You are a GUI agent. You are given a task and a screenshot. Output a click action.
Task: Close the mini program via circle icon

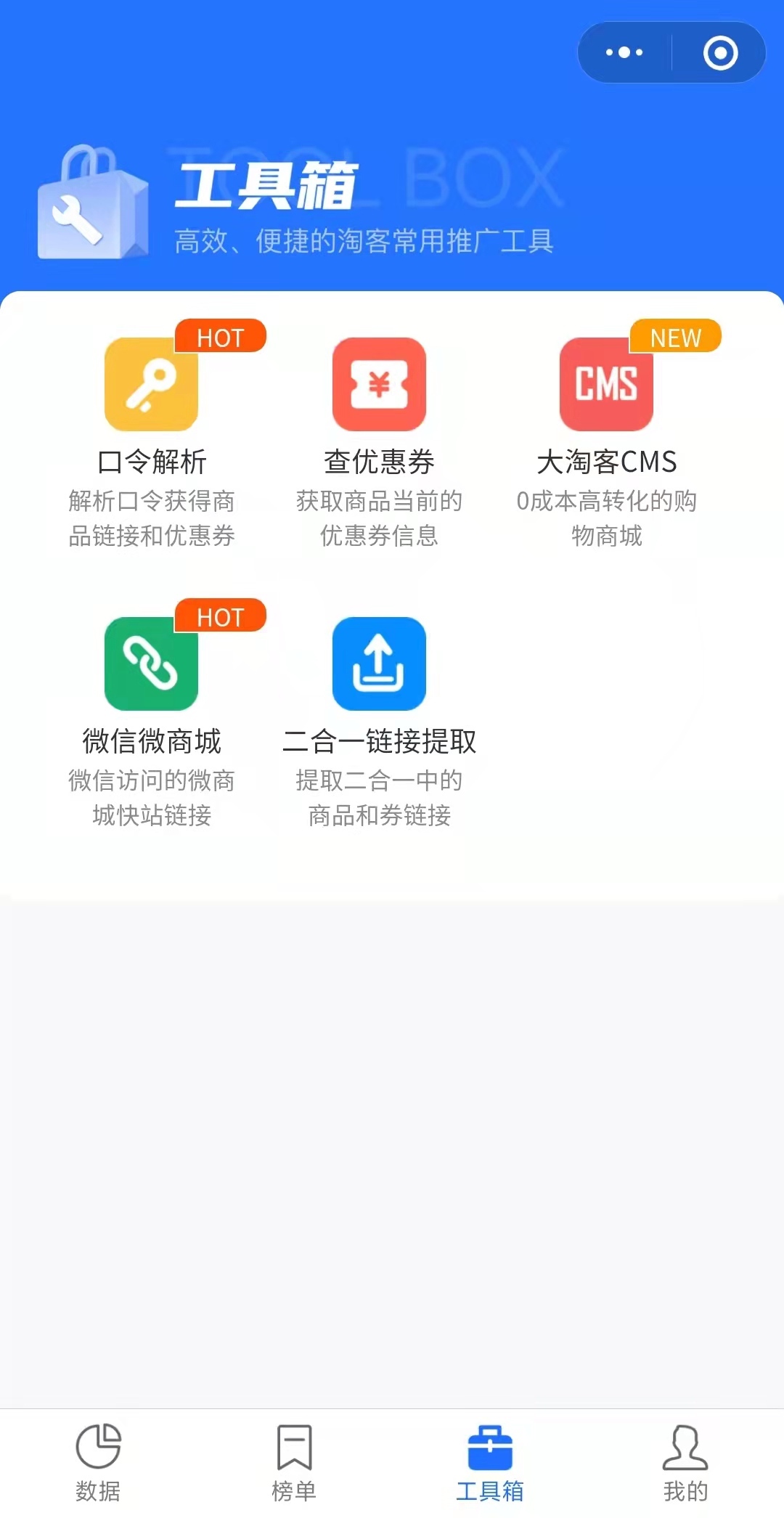(x=720, y=52)
